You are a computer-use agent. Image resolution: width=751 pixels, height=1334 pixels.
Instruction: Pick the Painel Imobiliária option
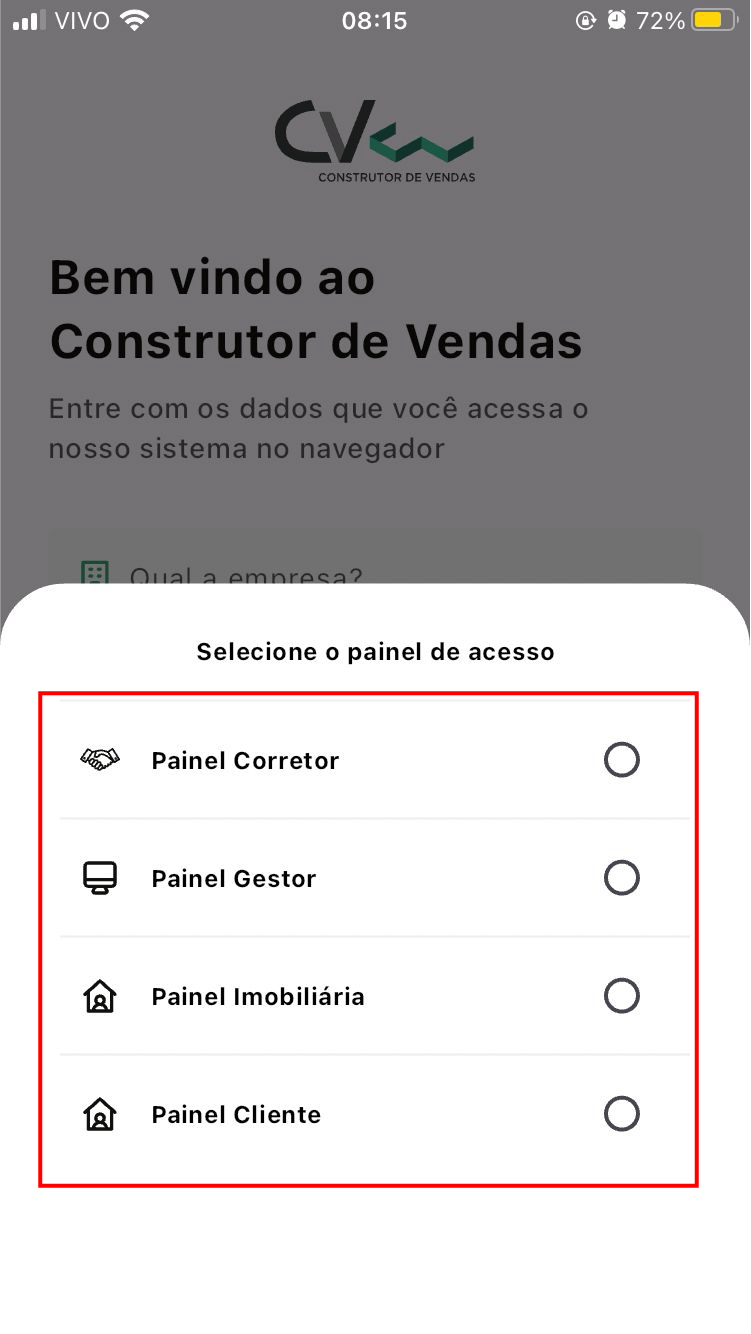click(x=375, y=996)
